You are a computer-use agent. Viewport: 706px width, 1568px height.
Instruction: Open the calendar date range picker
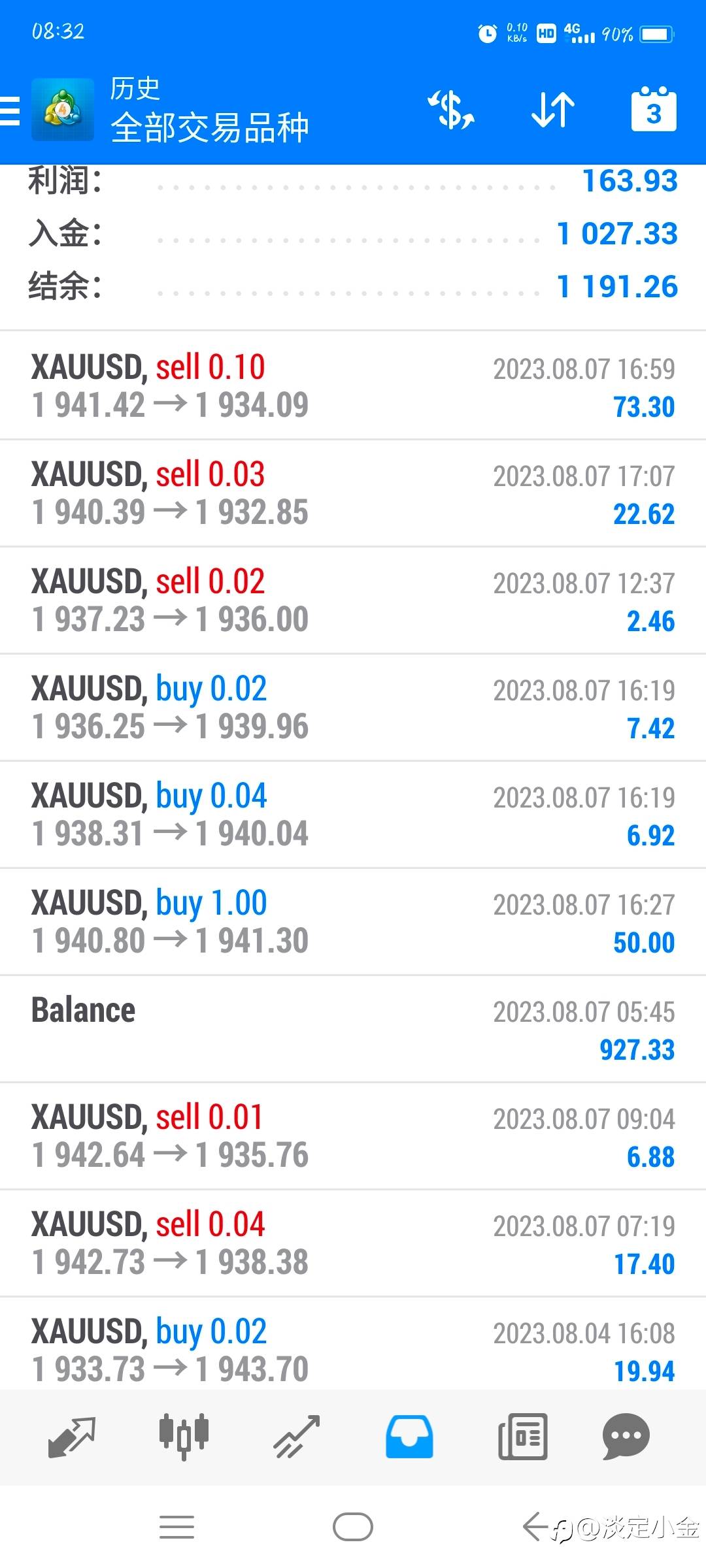653,109
